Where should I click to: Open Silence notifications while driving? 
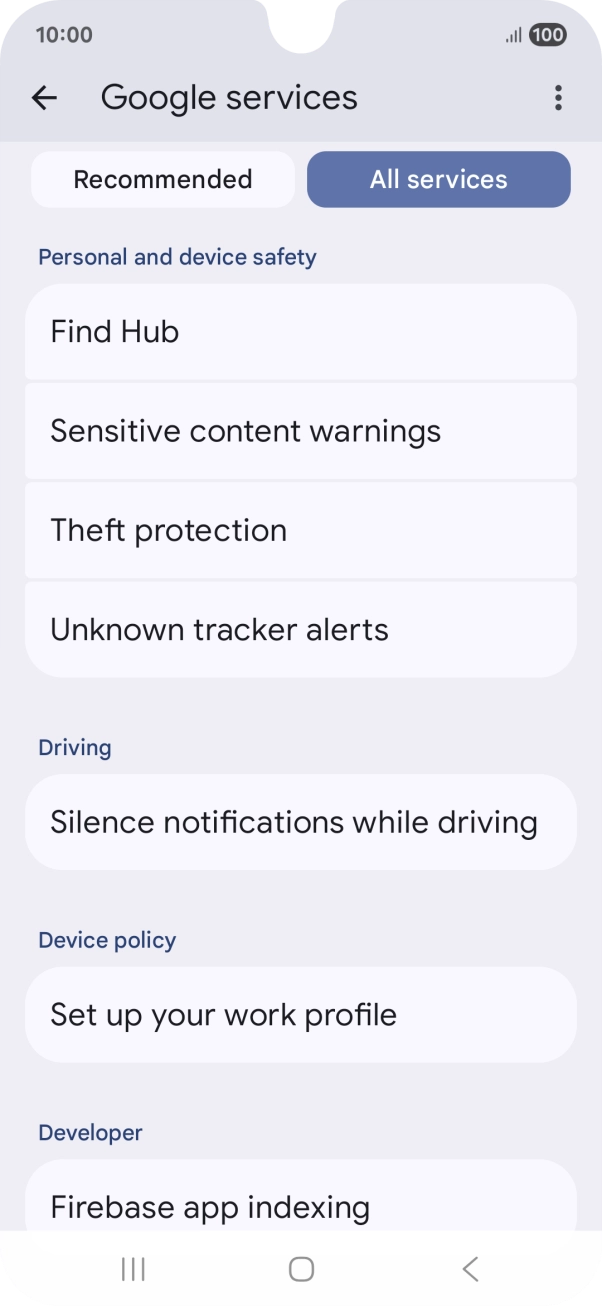pyautogui.click(x=300, y=822)
